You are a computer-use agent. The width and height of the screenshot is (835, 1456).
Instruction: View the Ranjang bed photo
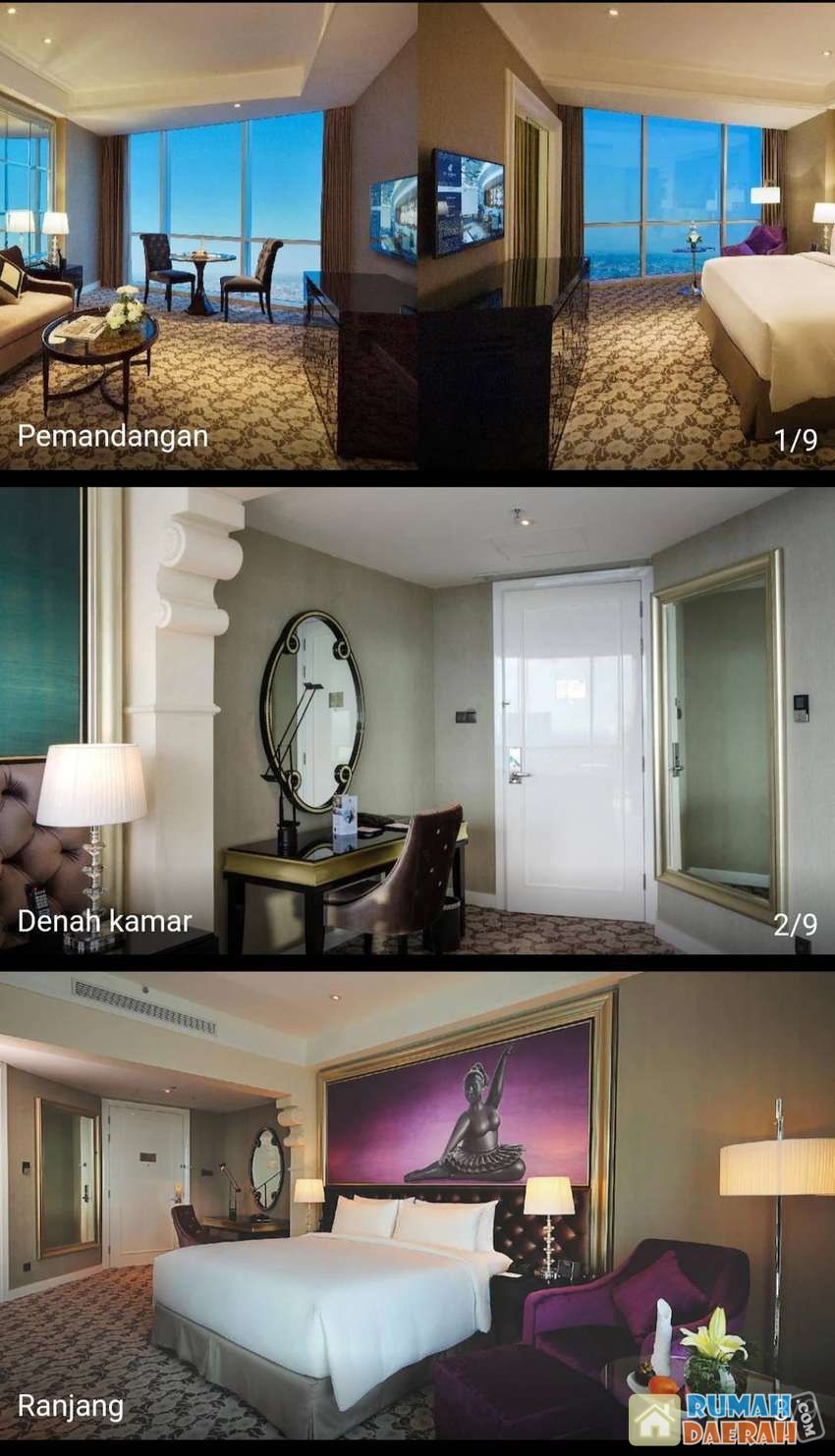click(417, 1208)
